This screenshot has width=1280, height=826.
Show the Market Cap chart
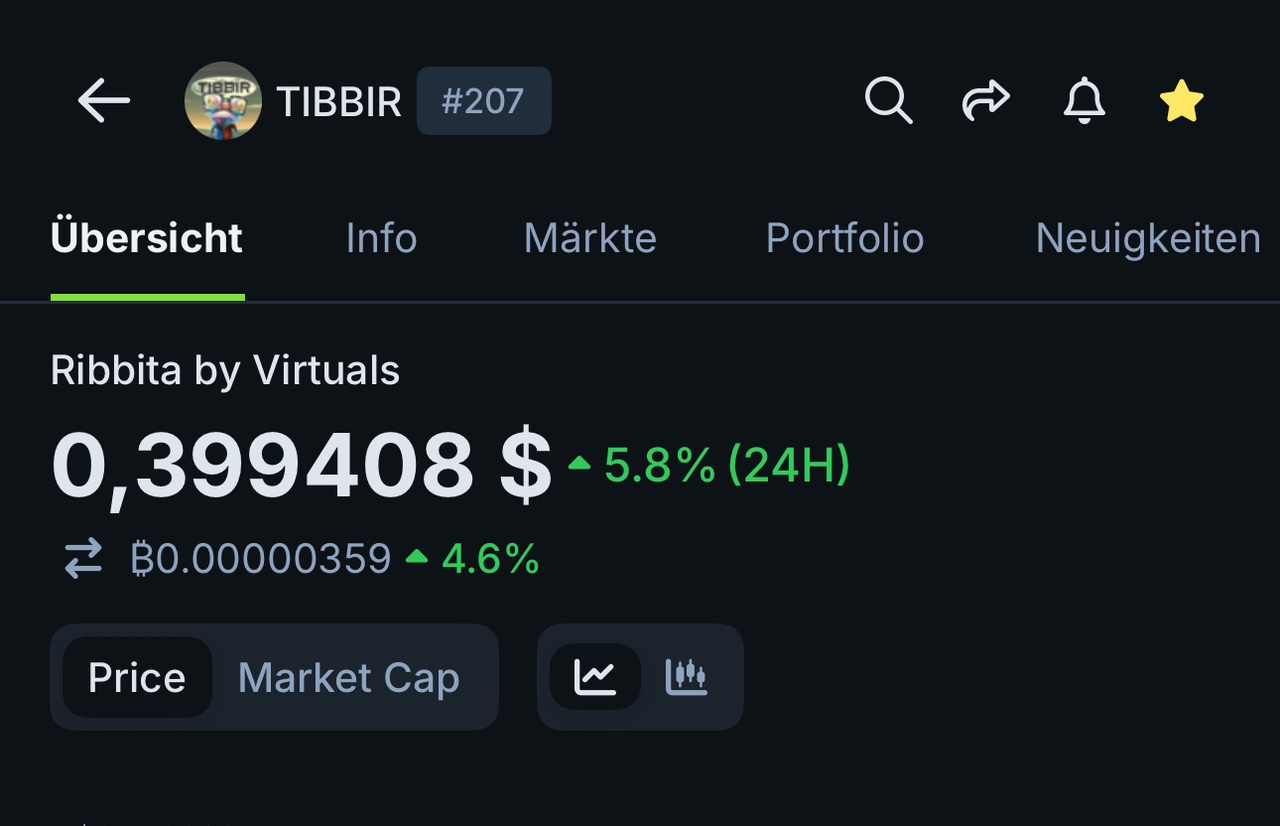[x=348, y=677]
